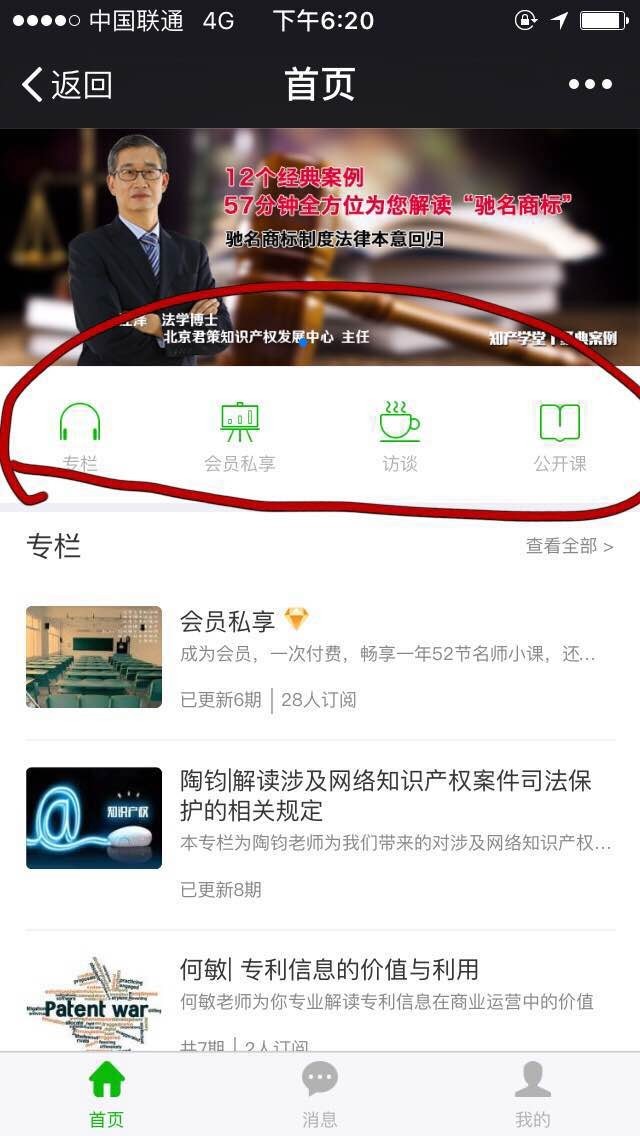Open the three-dot overflow menu
The height and width of the screenshot is (1136, 640).
pos(590,85)
